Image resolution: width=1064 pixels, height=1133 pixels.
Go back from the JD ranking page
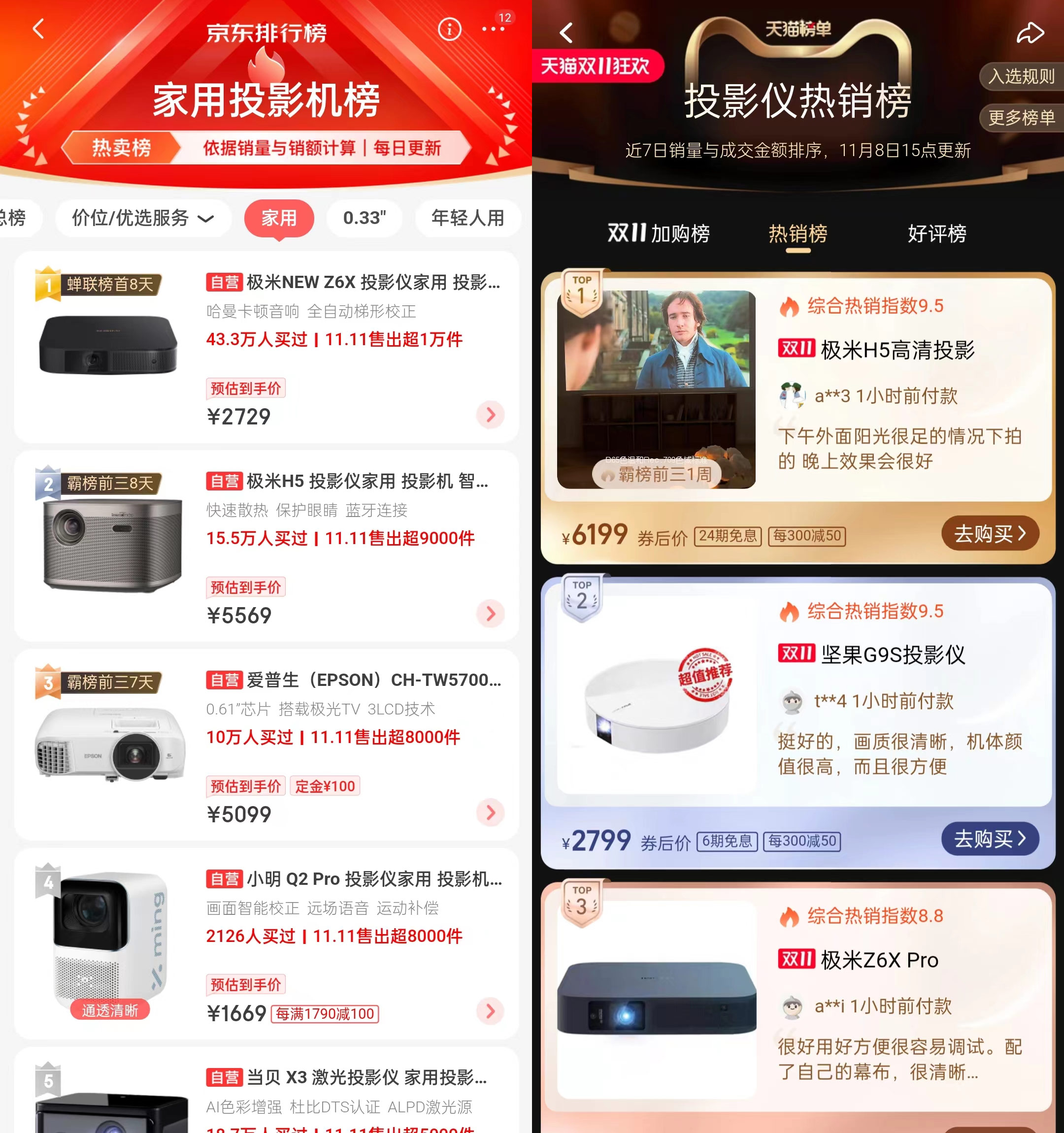pos(38,29)
